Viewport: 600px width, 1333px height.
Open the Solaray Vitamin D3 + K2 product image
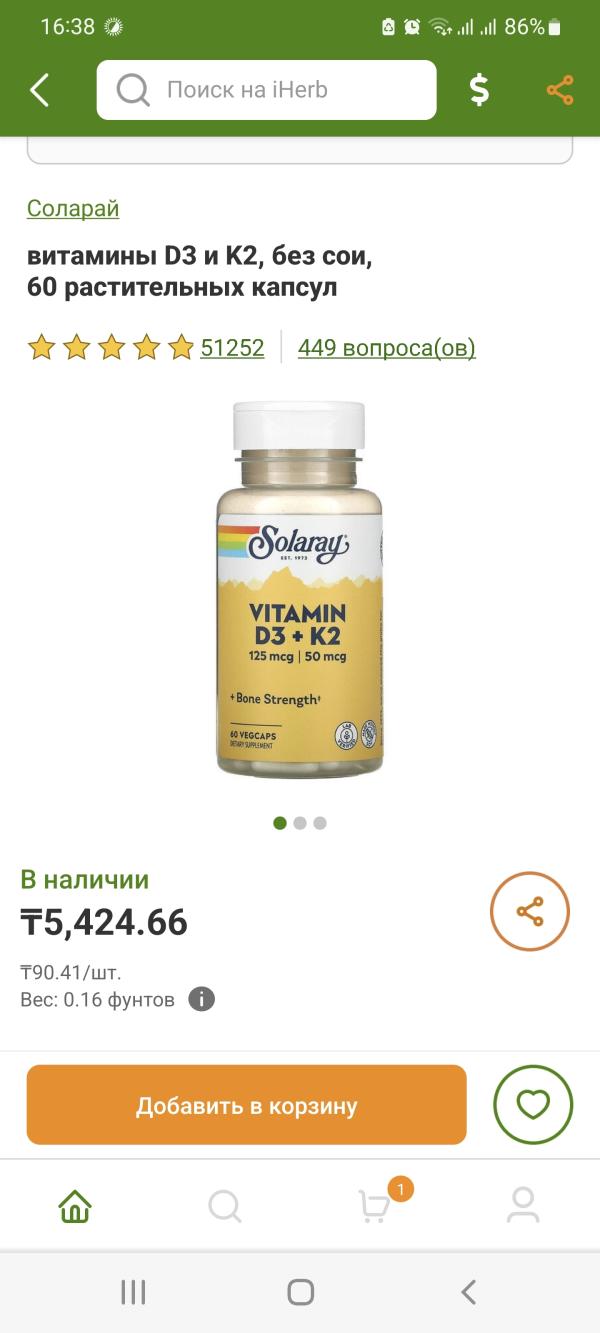pos(299,590)
